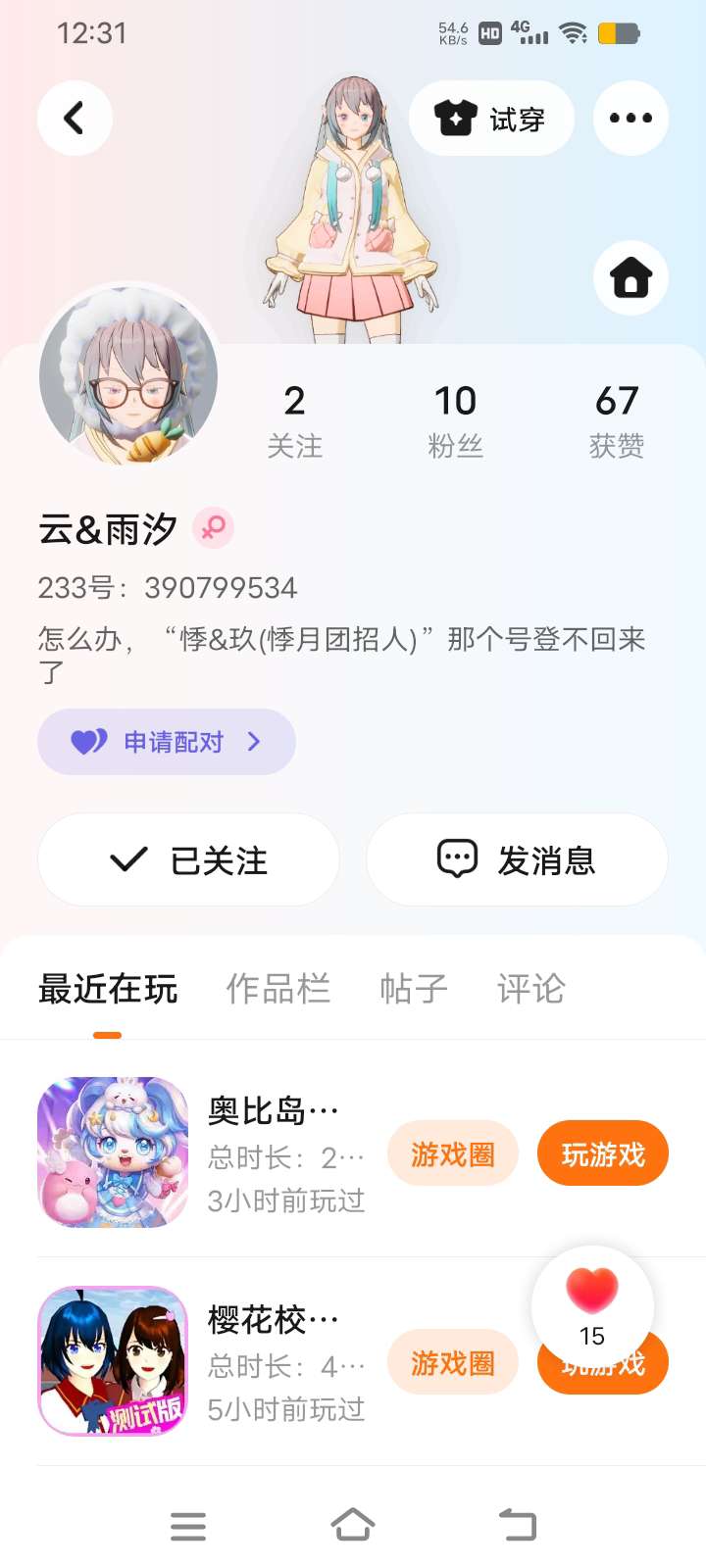Switch to the 帖子 tab
Image resolution: width=706 pixels, height=1568 pixels.
(x=413, y=989)
